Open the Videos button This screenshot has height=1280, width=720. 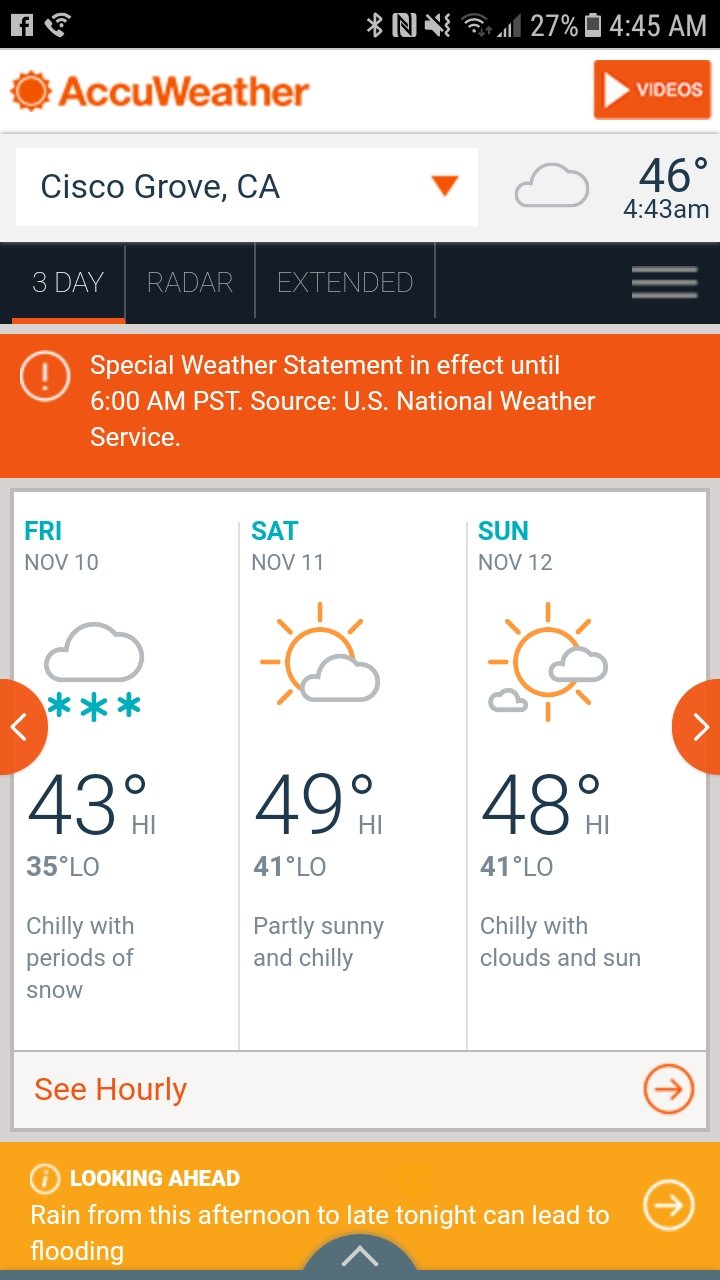(652, 90)
